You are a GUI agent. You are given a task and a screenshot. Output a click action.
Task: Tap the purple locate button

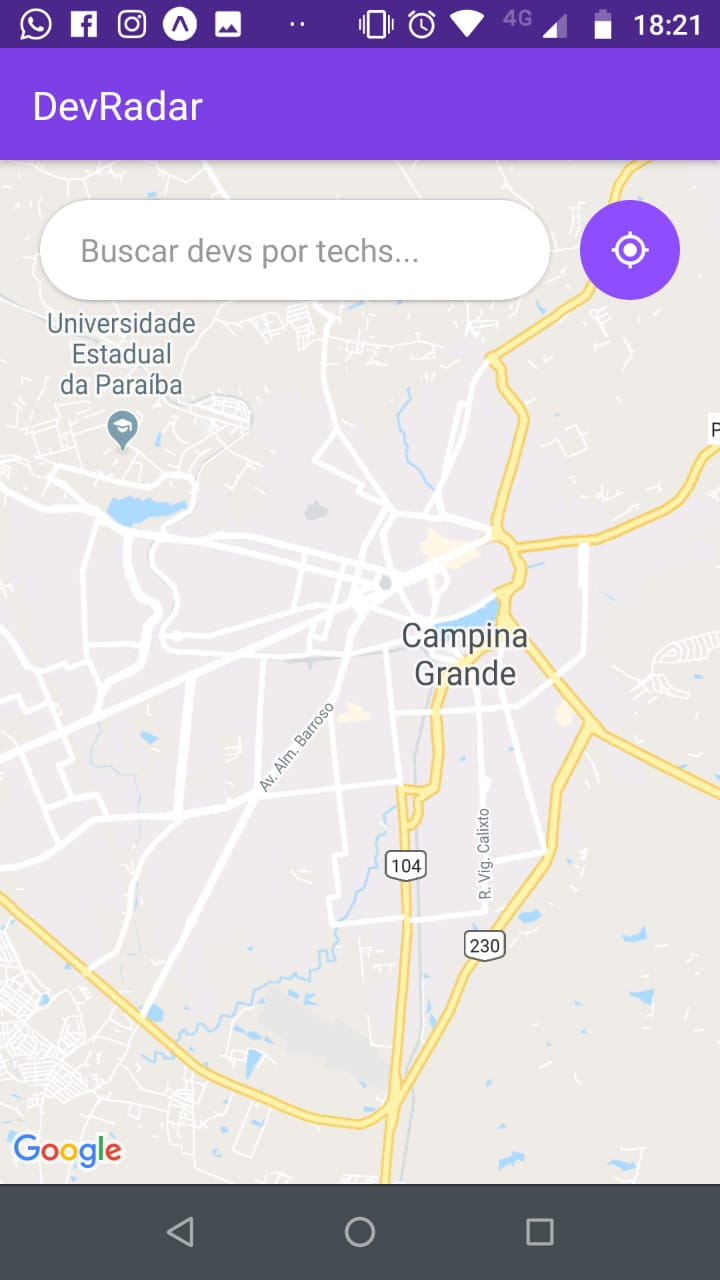pyautogui.click(x=630, y=250)
